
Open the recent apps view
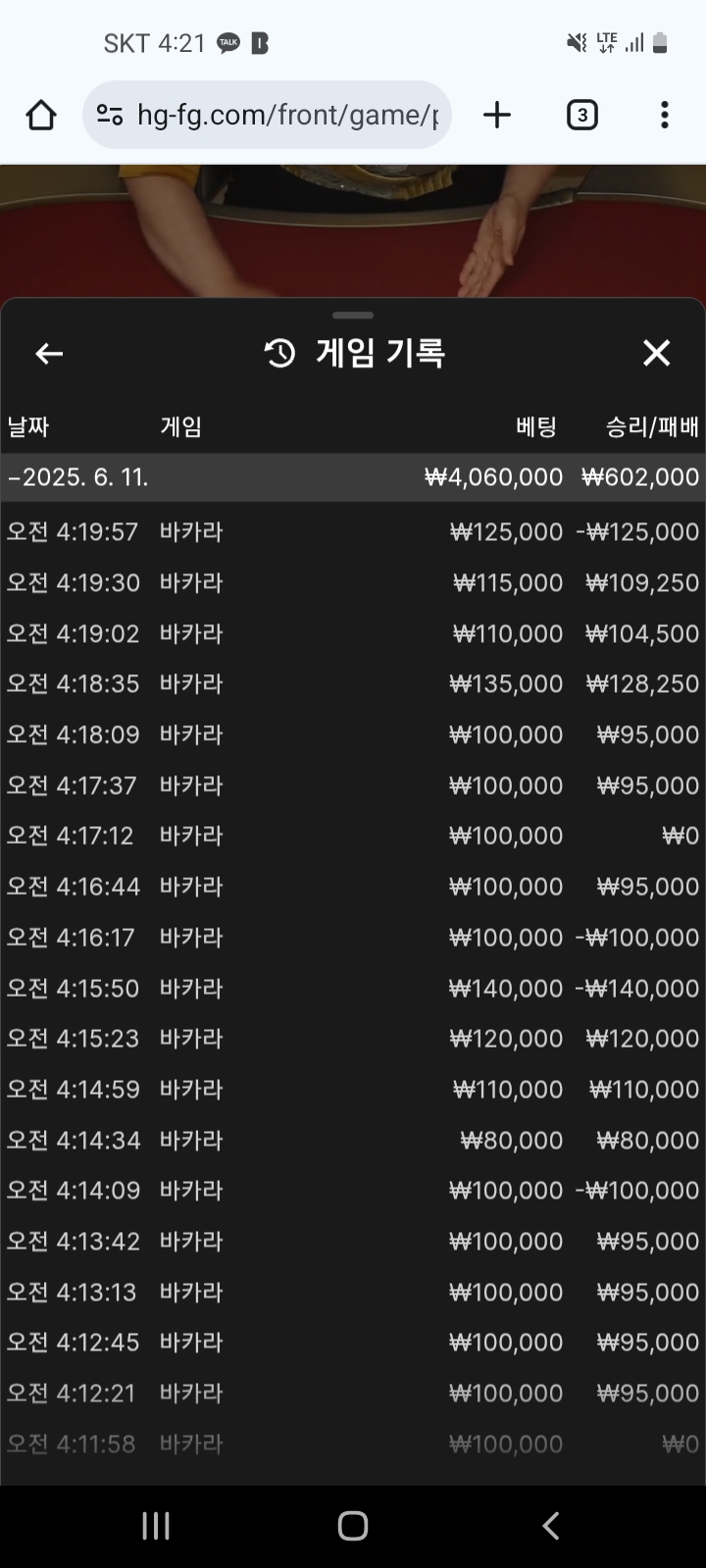point(156,1526)
